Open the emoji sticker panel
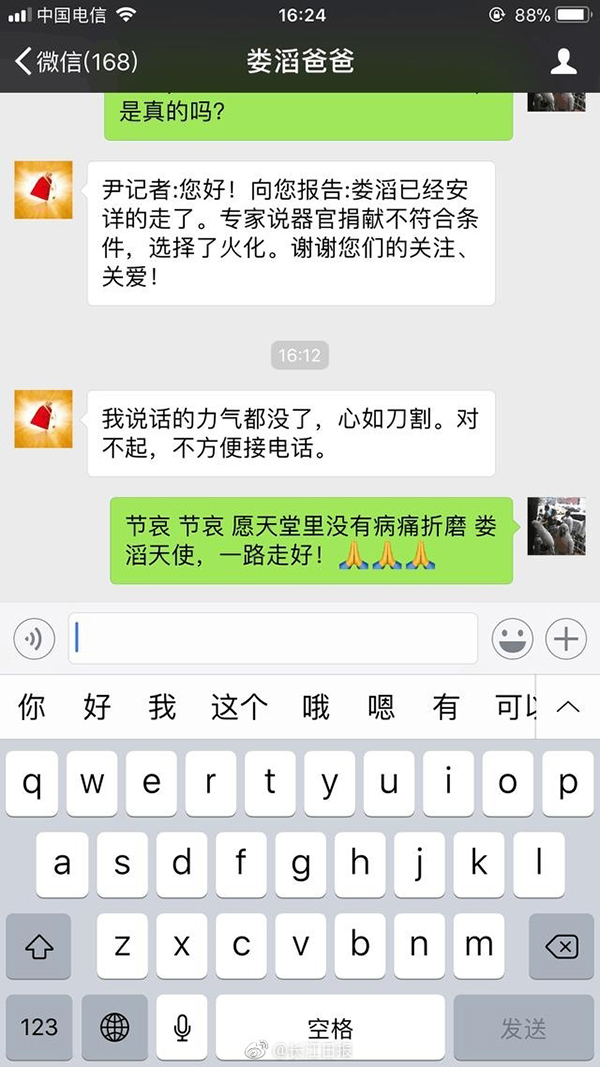Viewport: 600px width, 1067px height. pyautogui.click(x=513, y=638)
